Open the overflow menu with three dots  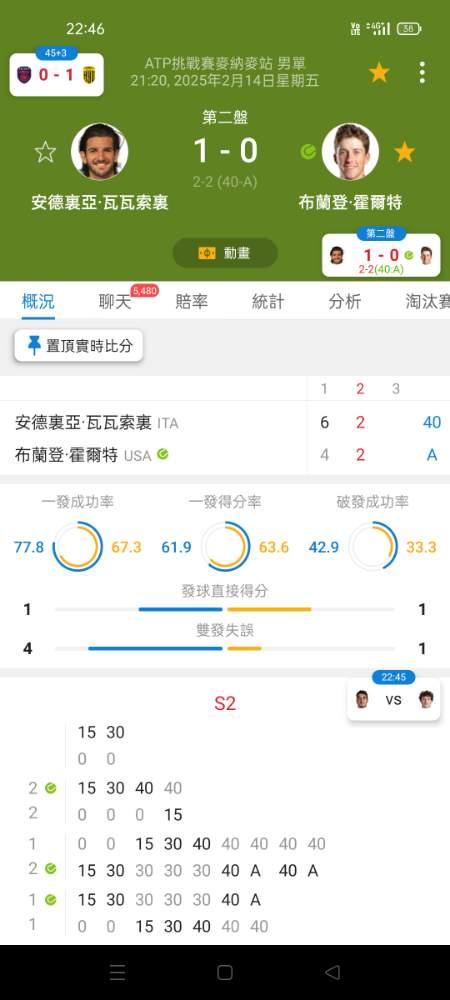[x=422, y=73]
